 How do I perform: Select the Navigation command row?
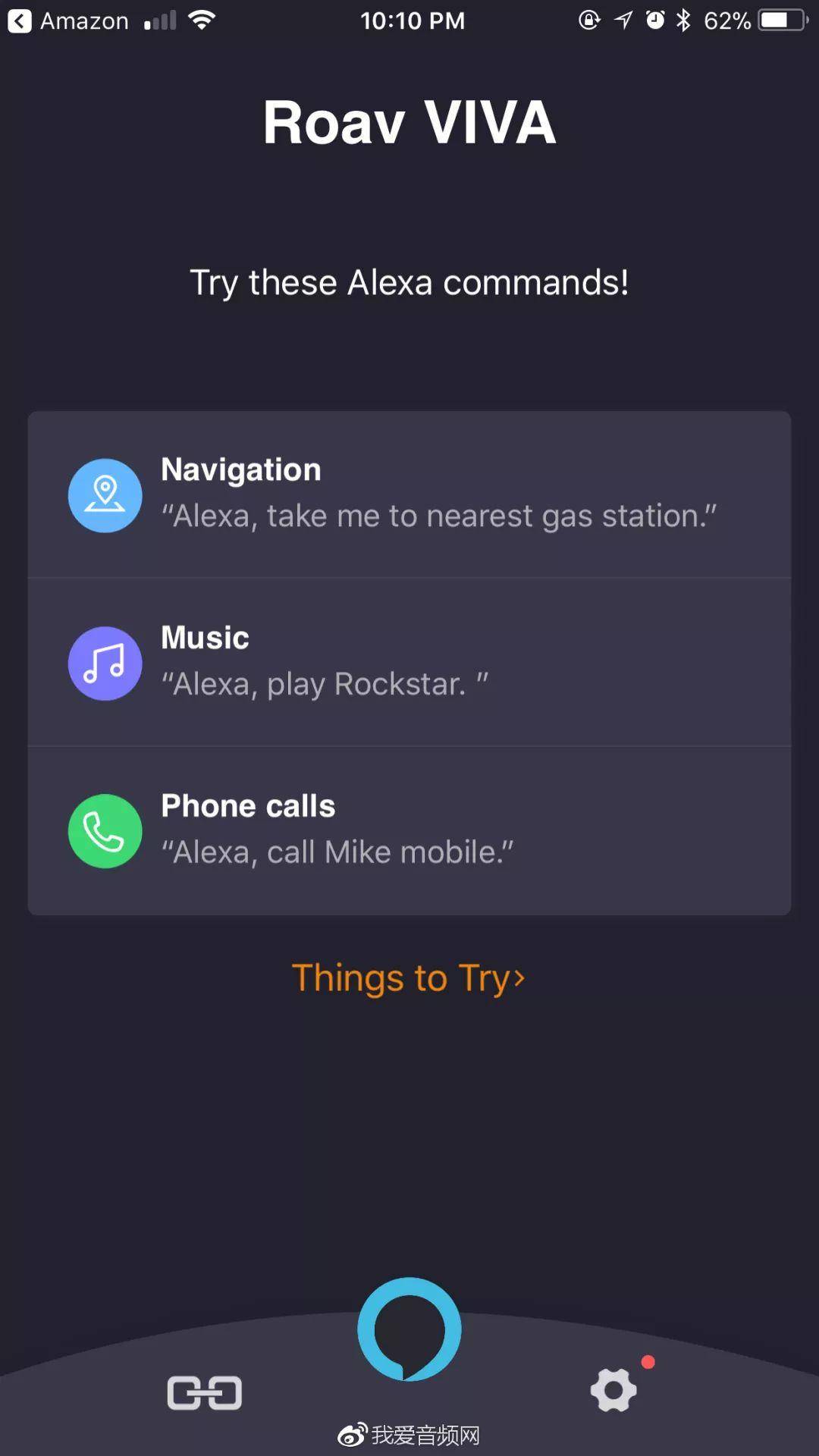point(409,494)
